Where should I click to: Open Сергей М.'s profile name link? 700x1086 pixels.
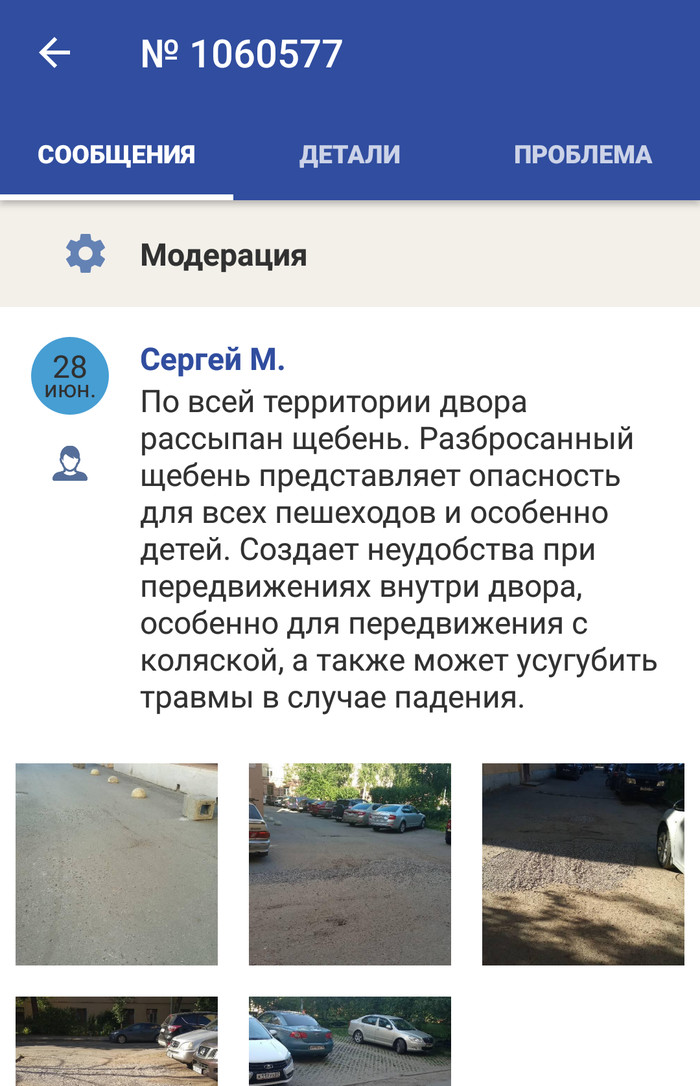click(212, 359)
